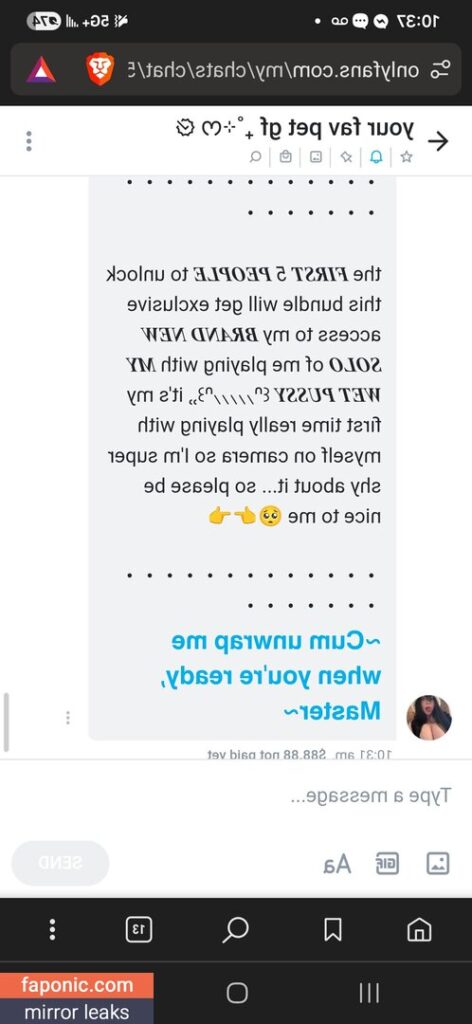Tap the SEND button
This screenshot has width=472, height=1024.
click(60, 863)
